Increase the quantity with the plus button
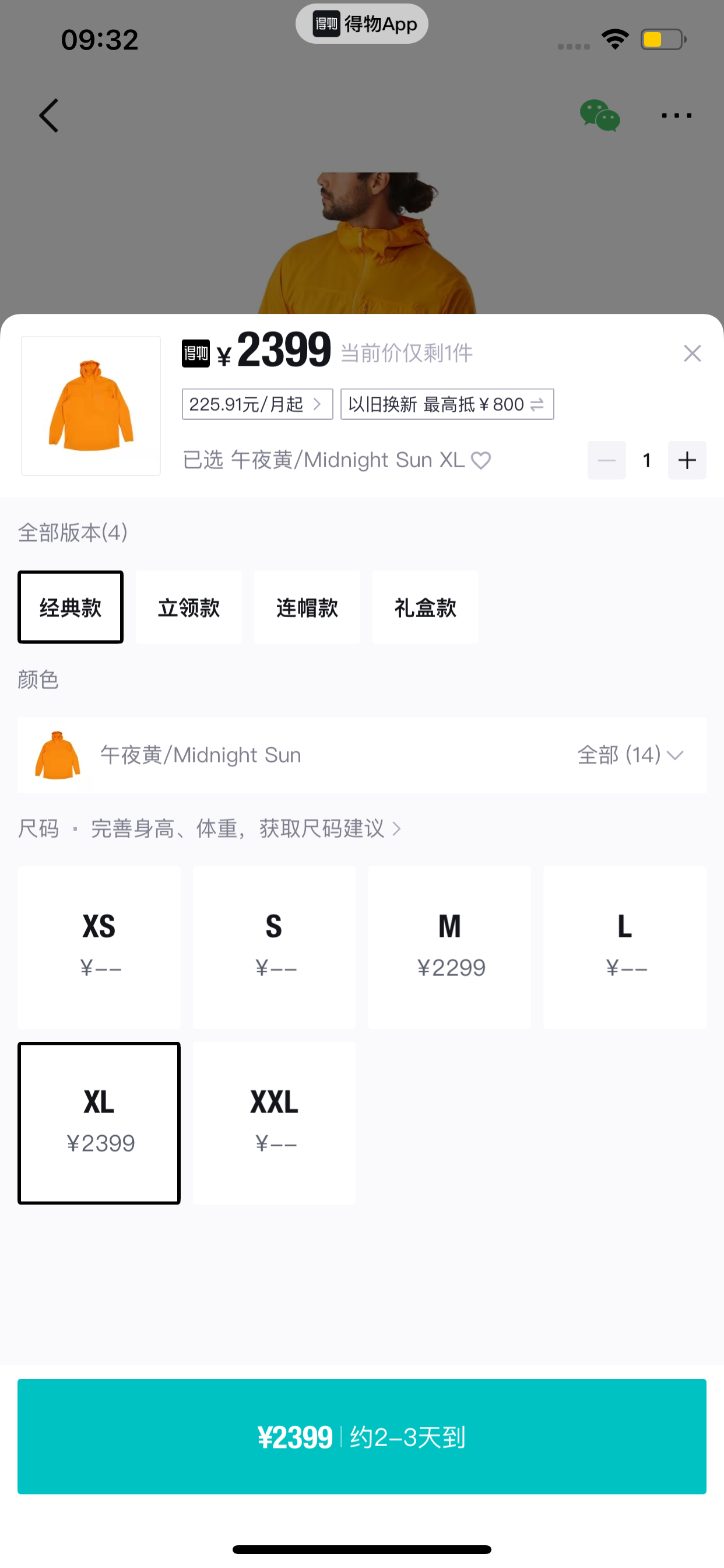724x1568 pixels. pyautogui.click(x=687, y=460)
